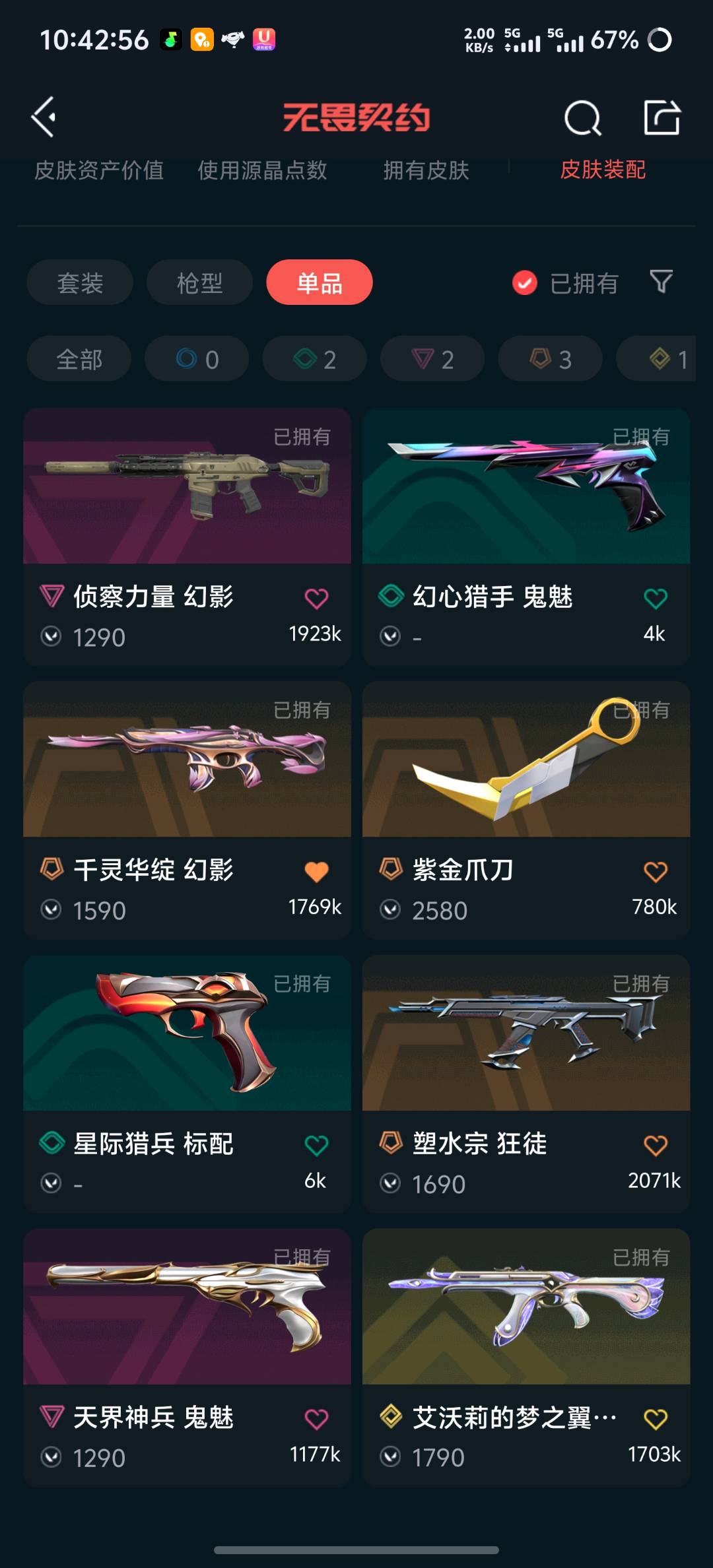713x1568 pixels.
Task: Switch to the 皮肤资产价值 tab
Action: tap(99, 170)
